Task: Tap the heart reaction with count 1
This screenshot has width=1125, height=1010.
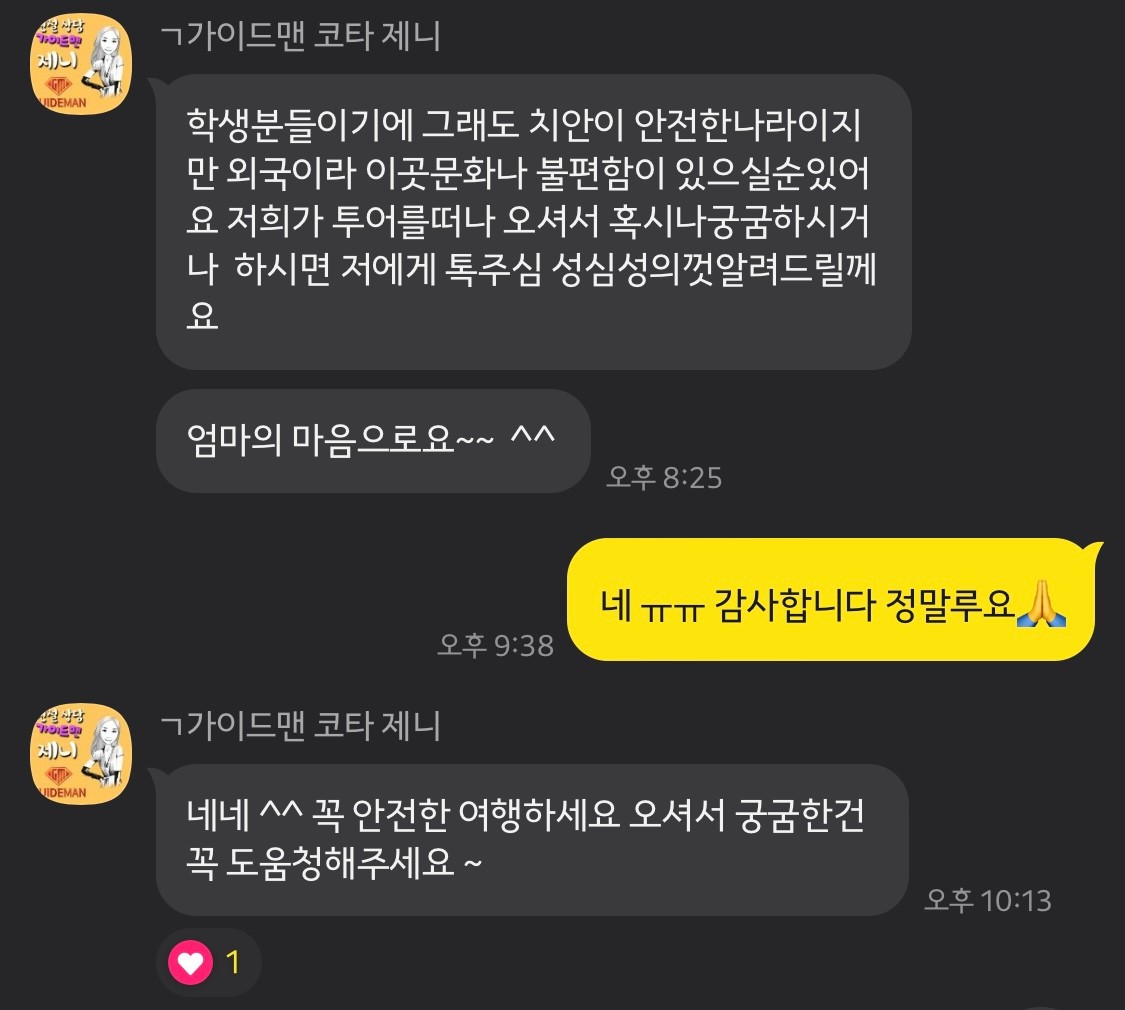Action: (x=209, y=962)
